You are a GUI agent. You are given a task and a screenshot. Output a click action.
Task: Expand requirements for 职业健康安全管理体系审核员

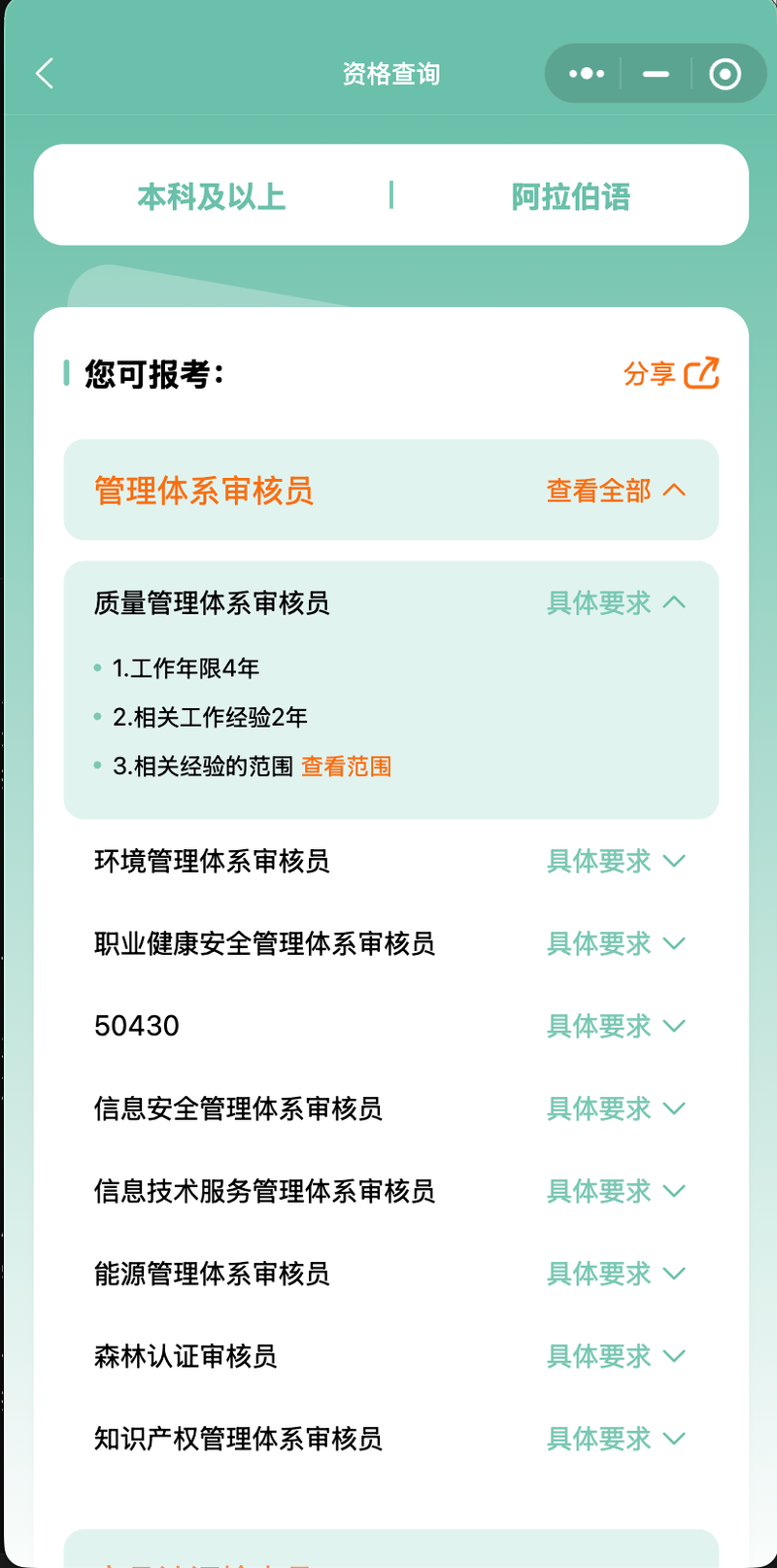[x=616, y=943]
